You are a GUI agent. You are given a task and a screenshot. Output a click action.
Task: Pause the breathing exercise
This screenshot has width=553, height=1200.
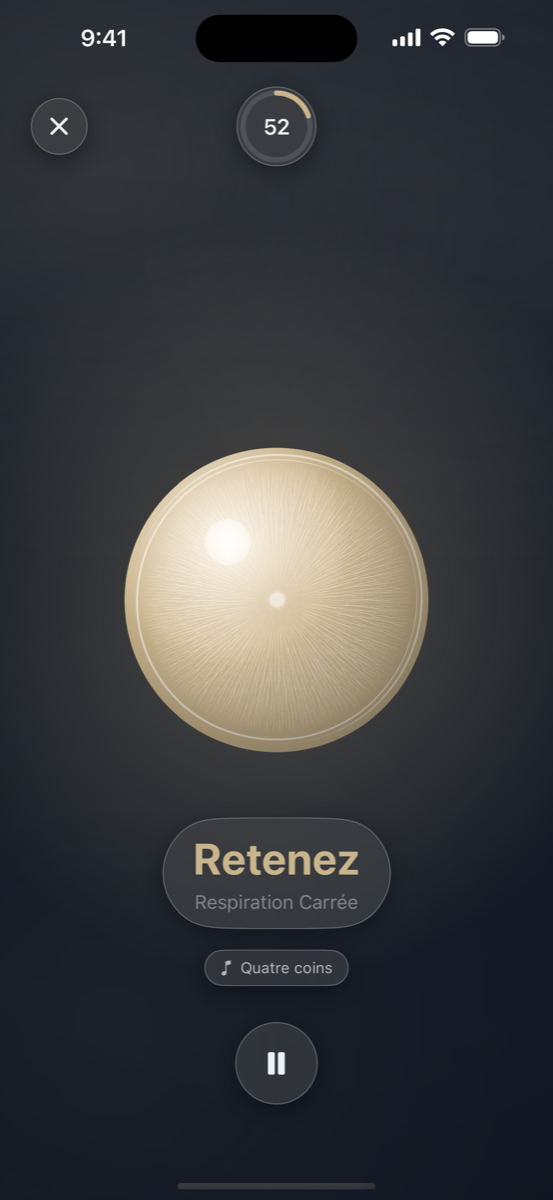tap(276, 1063)
